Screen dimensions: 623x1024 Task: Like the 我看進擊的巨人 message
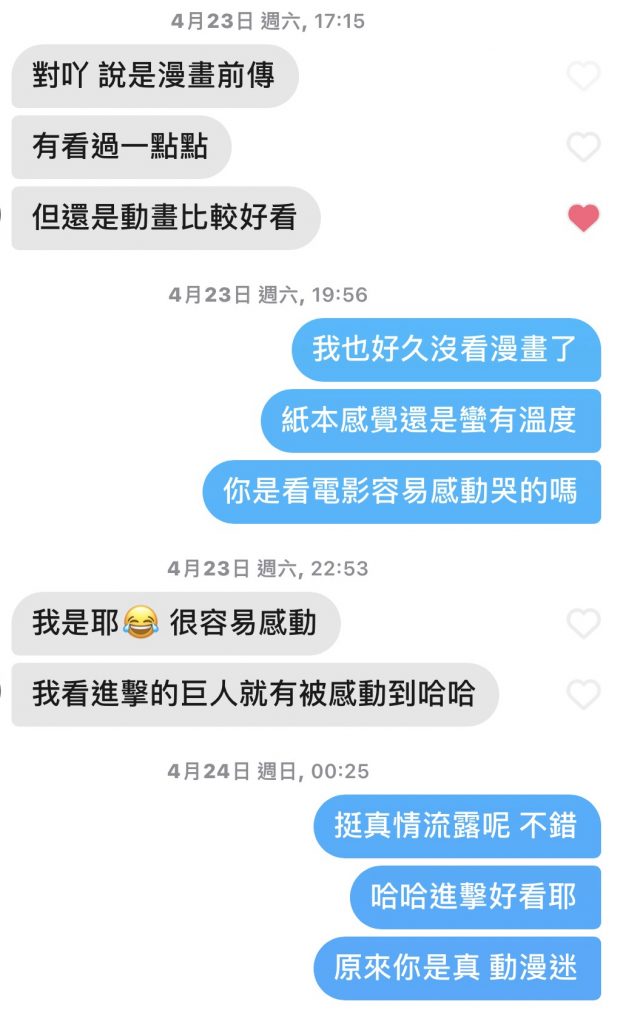click(x=583, y=694)
